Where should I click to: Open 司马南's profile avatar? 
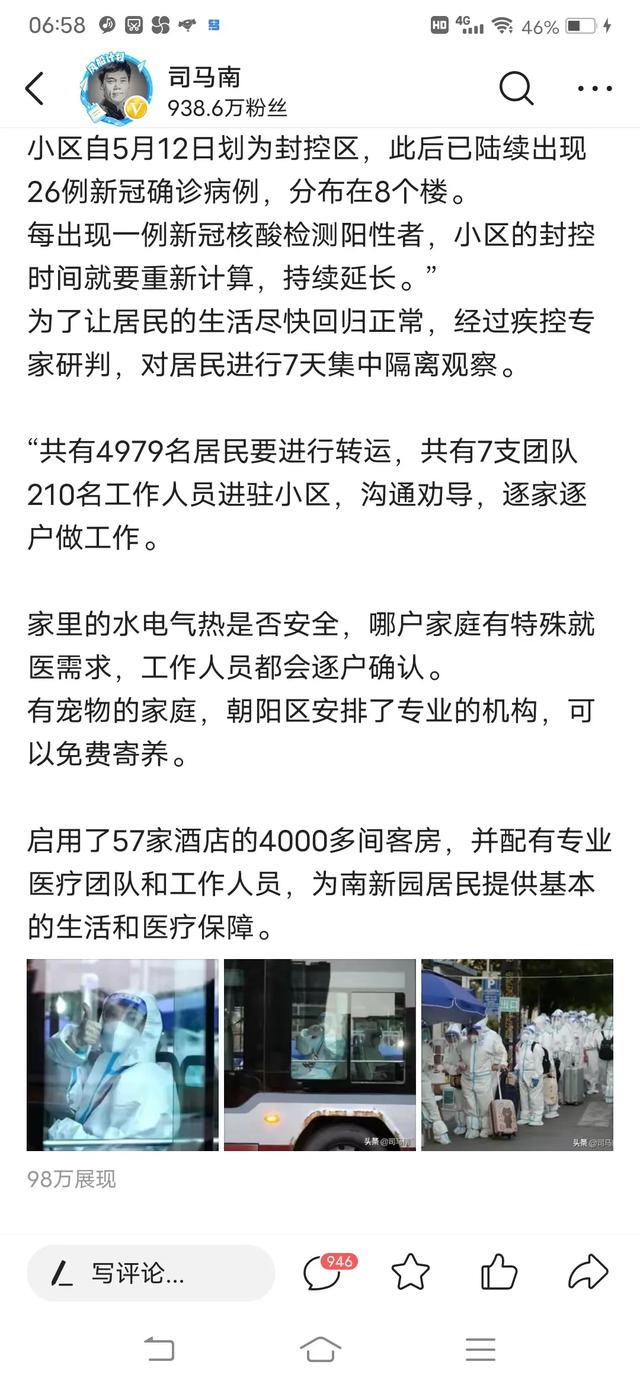[115, 88]
